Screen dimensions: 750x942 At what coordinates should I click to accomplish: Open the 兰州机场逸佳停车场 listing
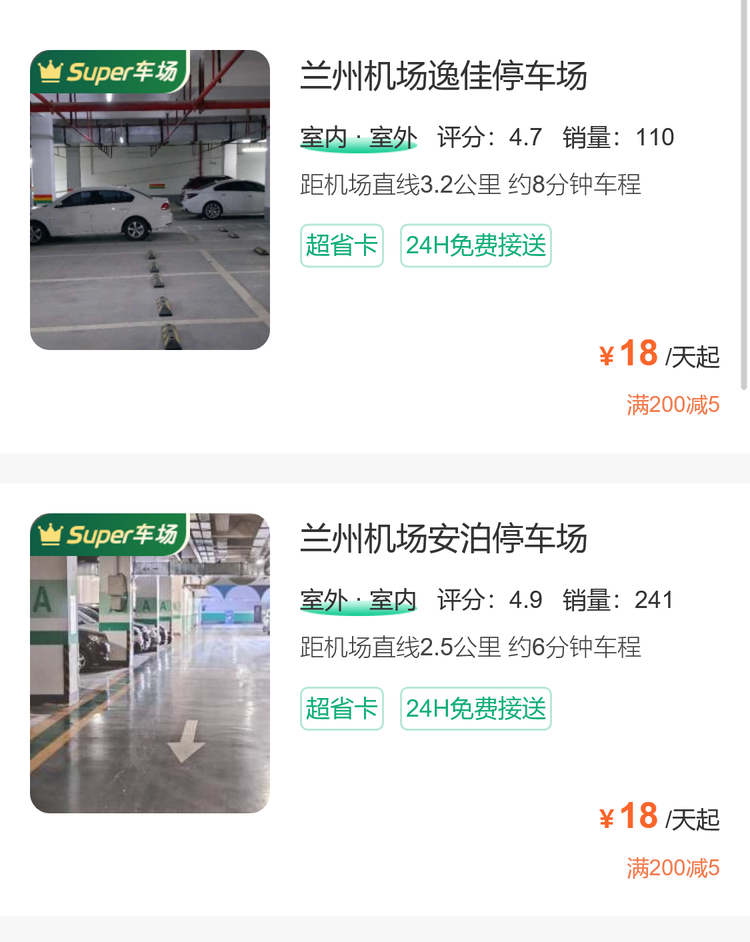pyautogui.click(x=443, y=76)
